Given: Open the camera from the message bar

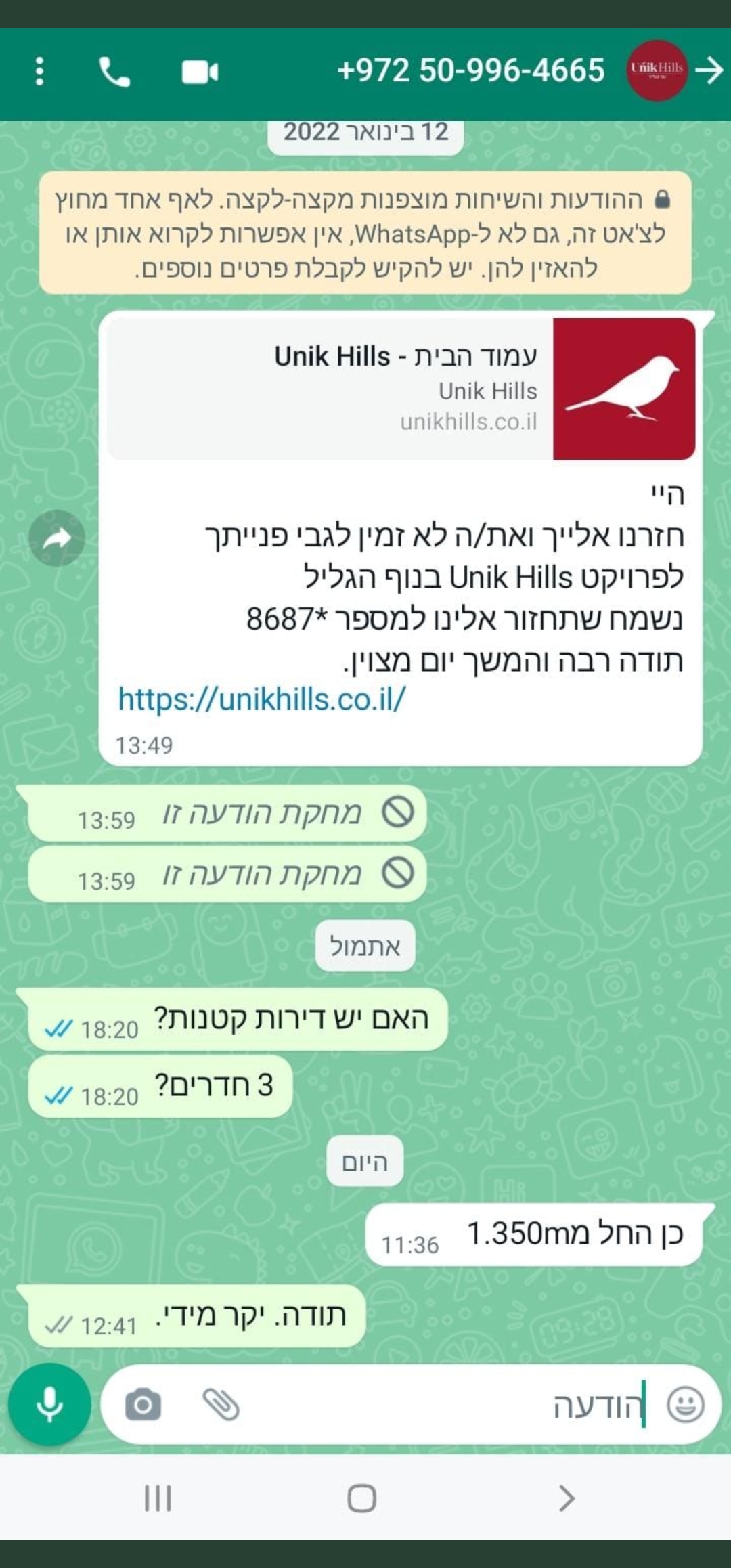Looking at the screenshot, I should (143, 1405).
